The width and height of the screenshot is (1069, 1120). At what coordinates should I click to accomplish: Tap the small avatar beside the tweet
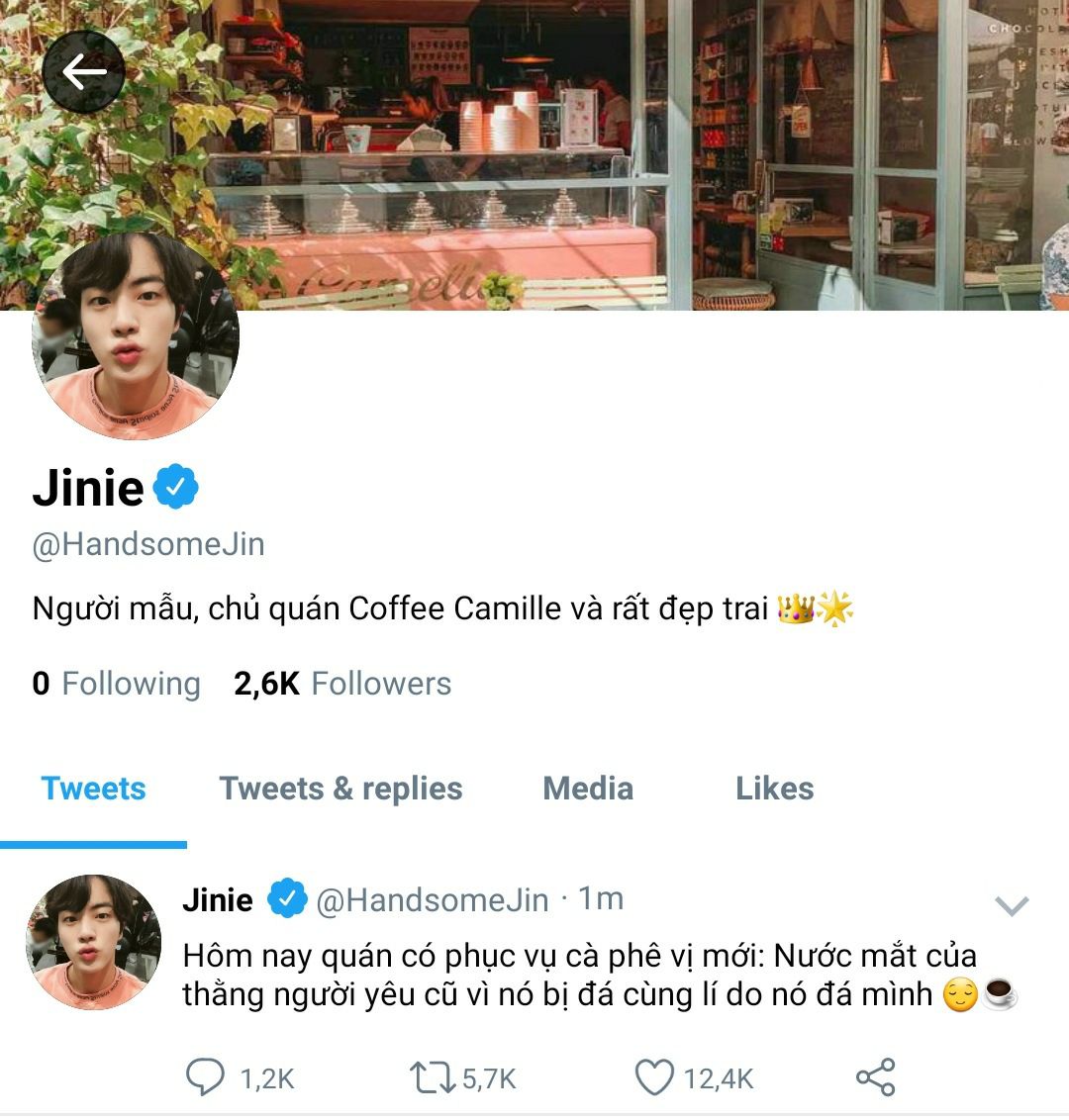[x=93, y=941]
